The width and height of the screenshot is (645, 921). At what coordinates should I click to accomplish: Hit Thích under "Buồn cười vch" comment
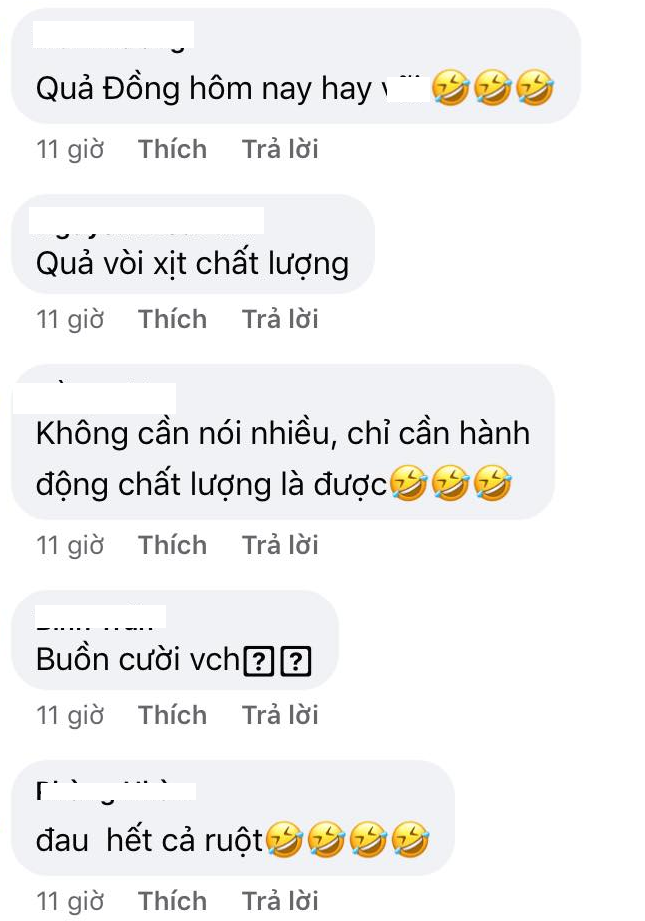pos(172,716)
